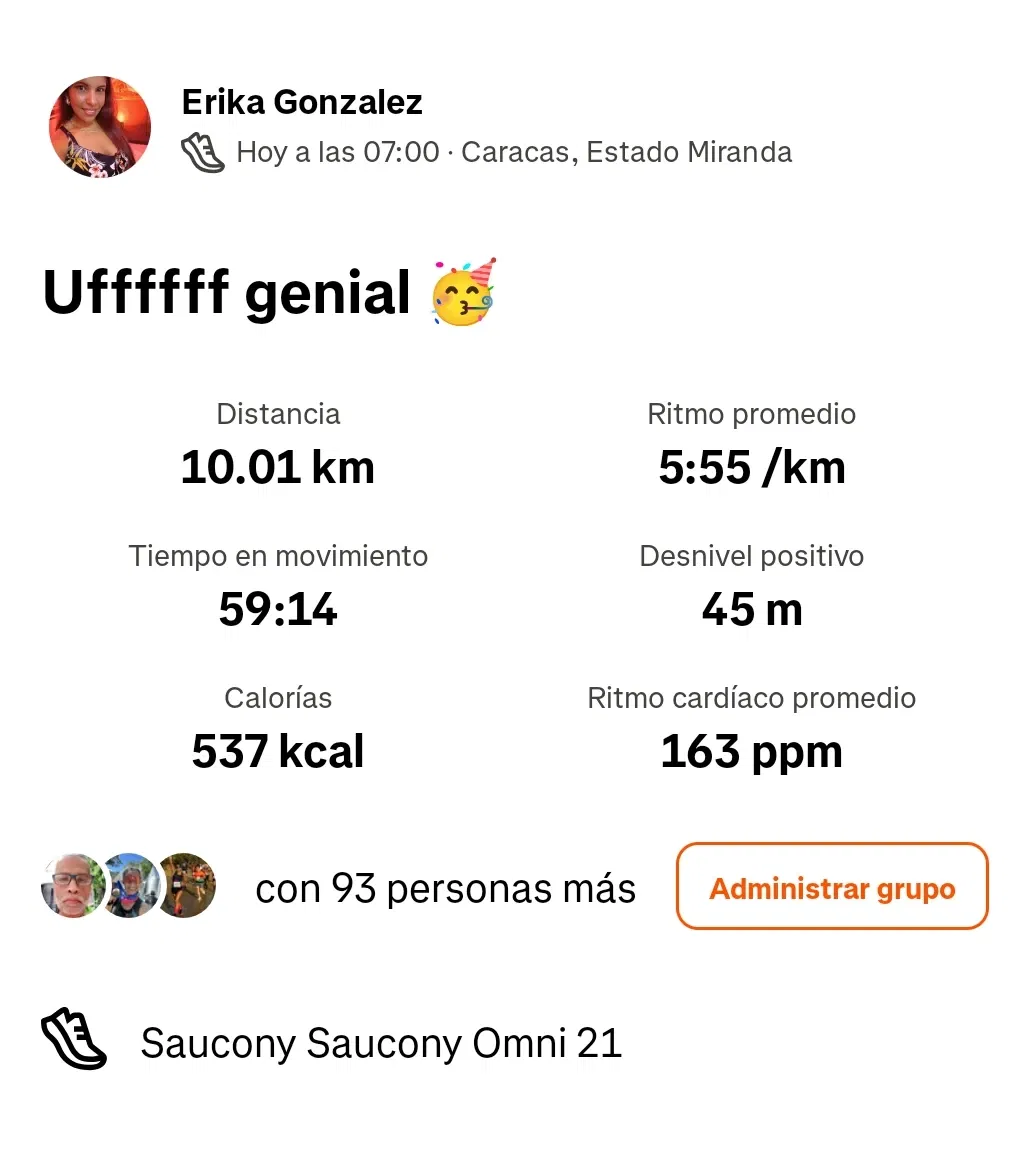
Task: Open the Erika Gonzalez profile name
Action: (x=302, y=102)
